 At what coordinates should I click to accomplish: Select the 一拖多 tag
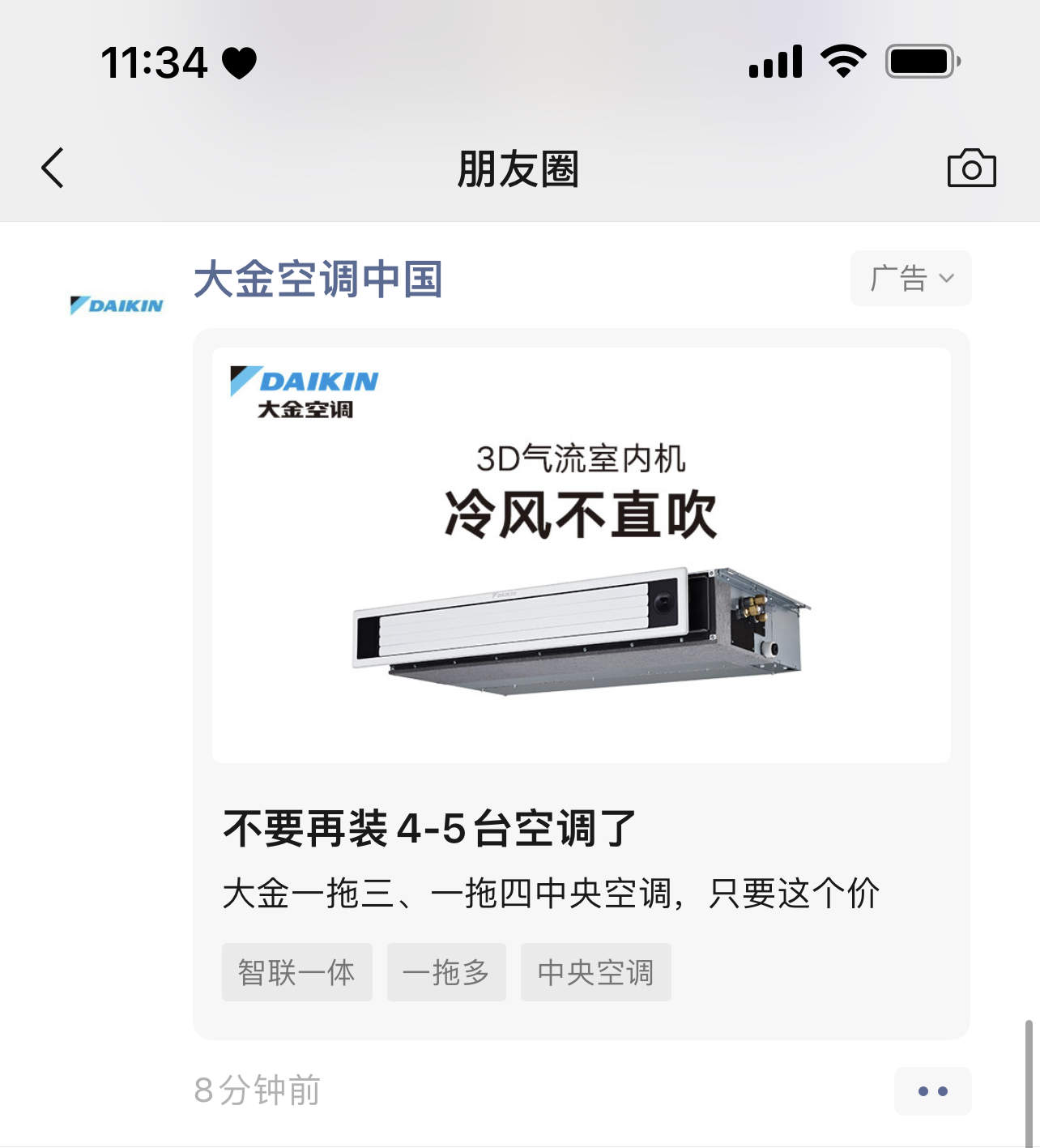pyautogui.click(x=446, y=972)
